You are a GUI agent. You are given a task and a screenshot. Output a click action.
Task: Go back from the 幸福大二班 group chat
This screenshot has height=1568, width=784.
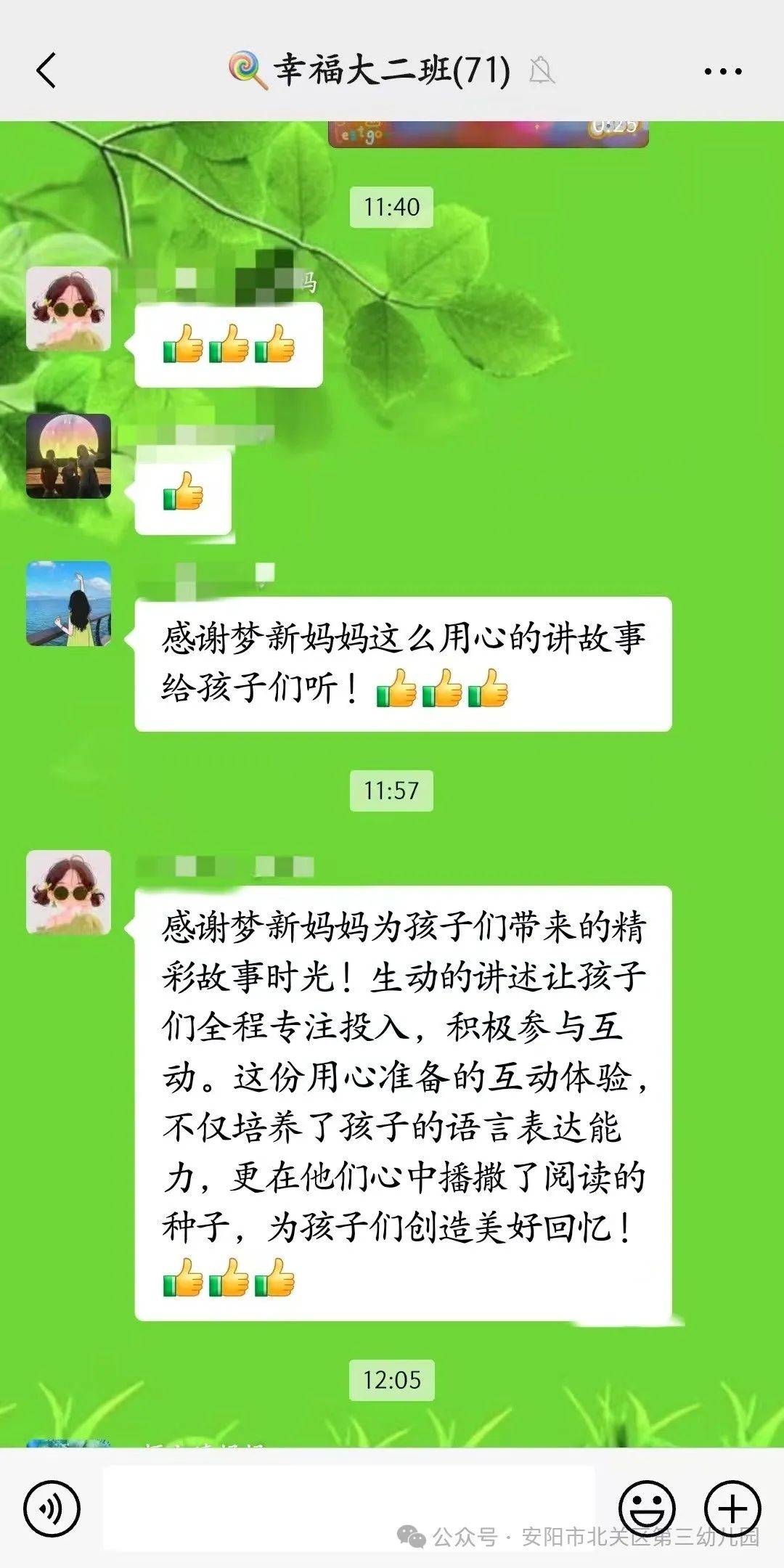point(46,70)
